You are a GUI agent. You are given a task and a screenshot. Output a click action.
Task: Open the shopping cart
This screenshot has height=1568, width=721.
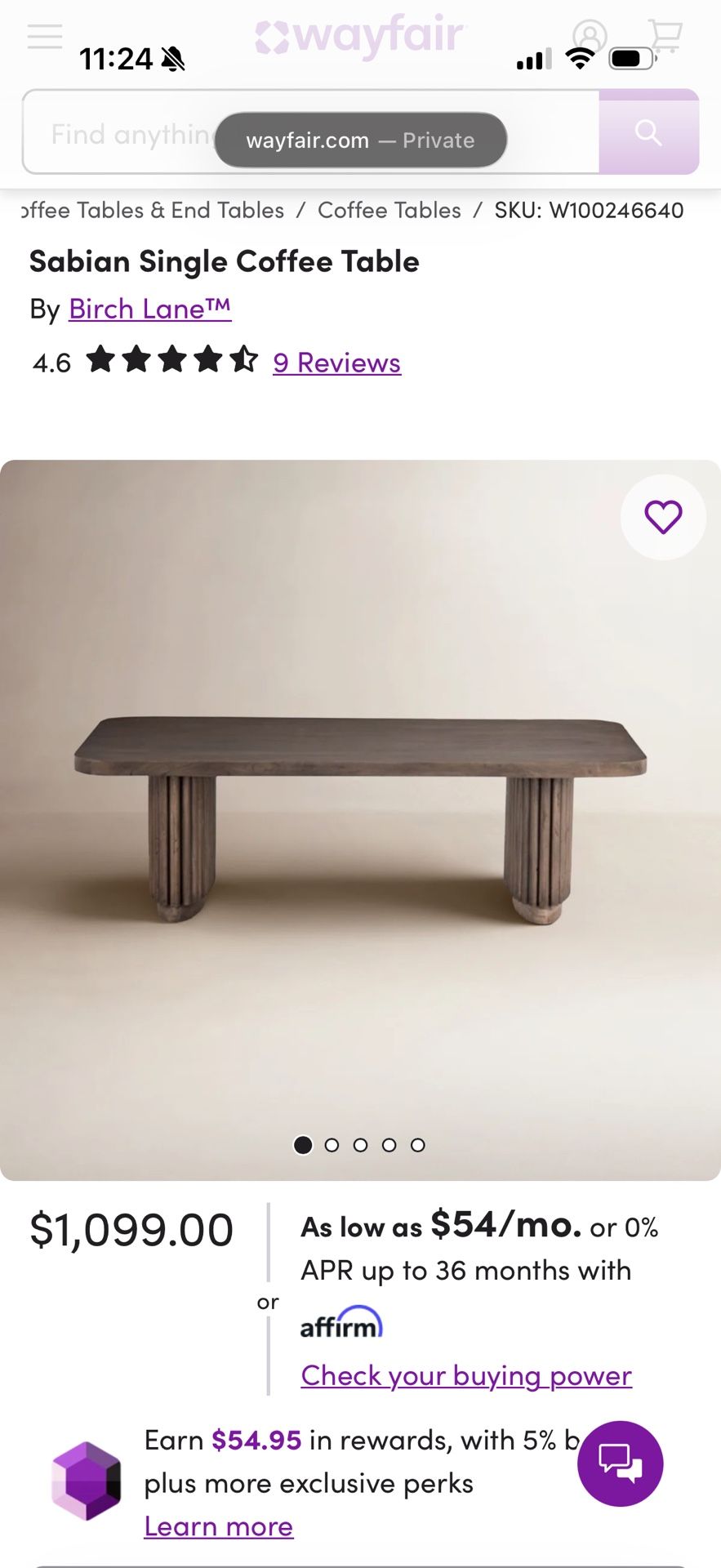[665, 36]
